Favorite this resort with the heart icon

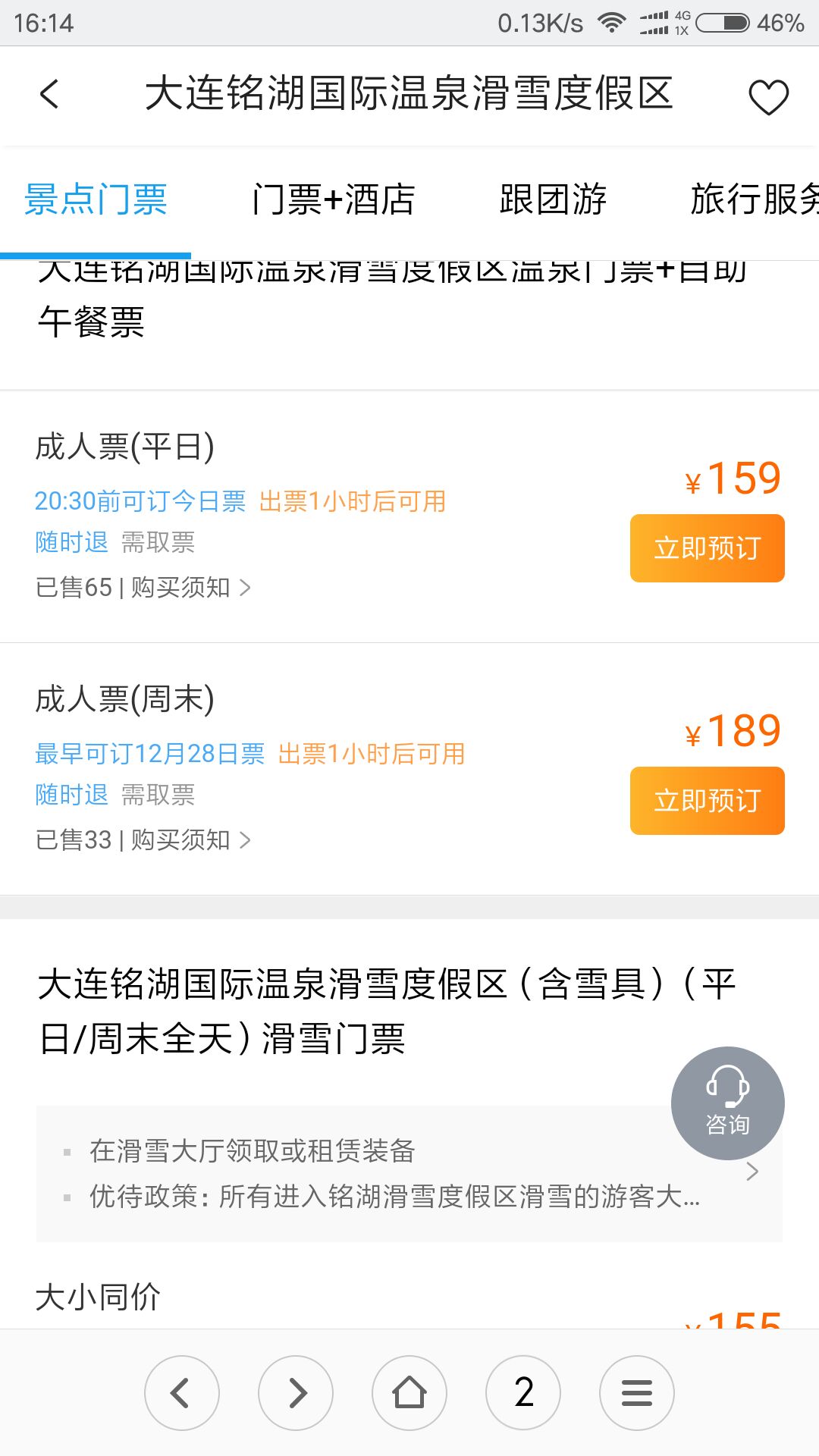point(768,97)
